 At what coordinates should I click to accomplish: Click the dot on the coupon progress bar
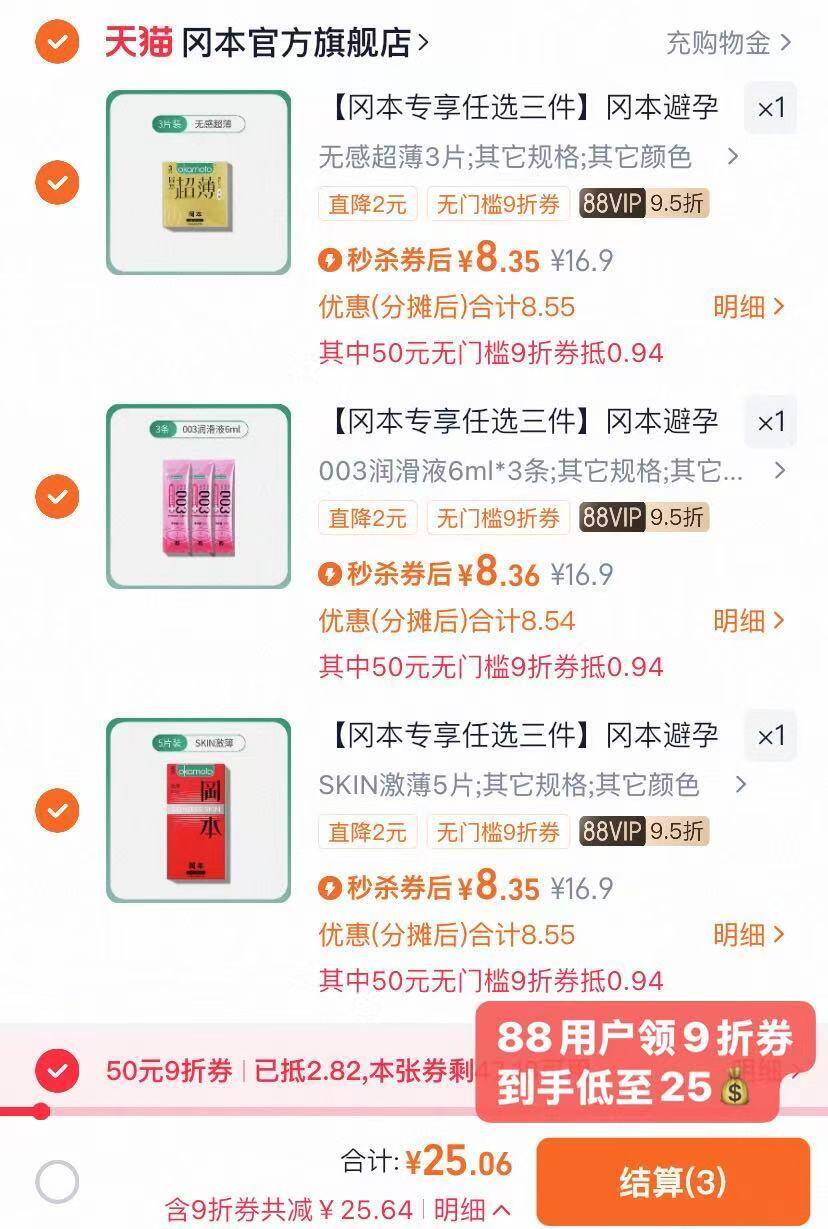coord(40,1109)
